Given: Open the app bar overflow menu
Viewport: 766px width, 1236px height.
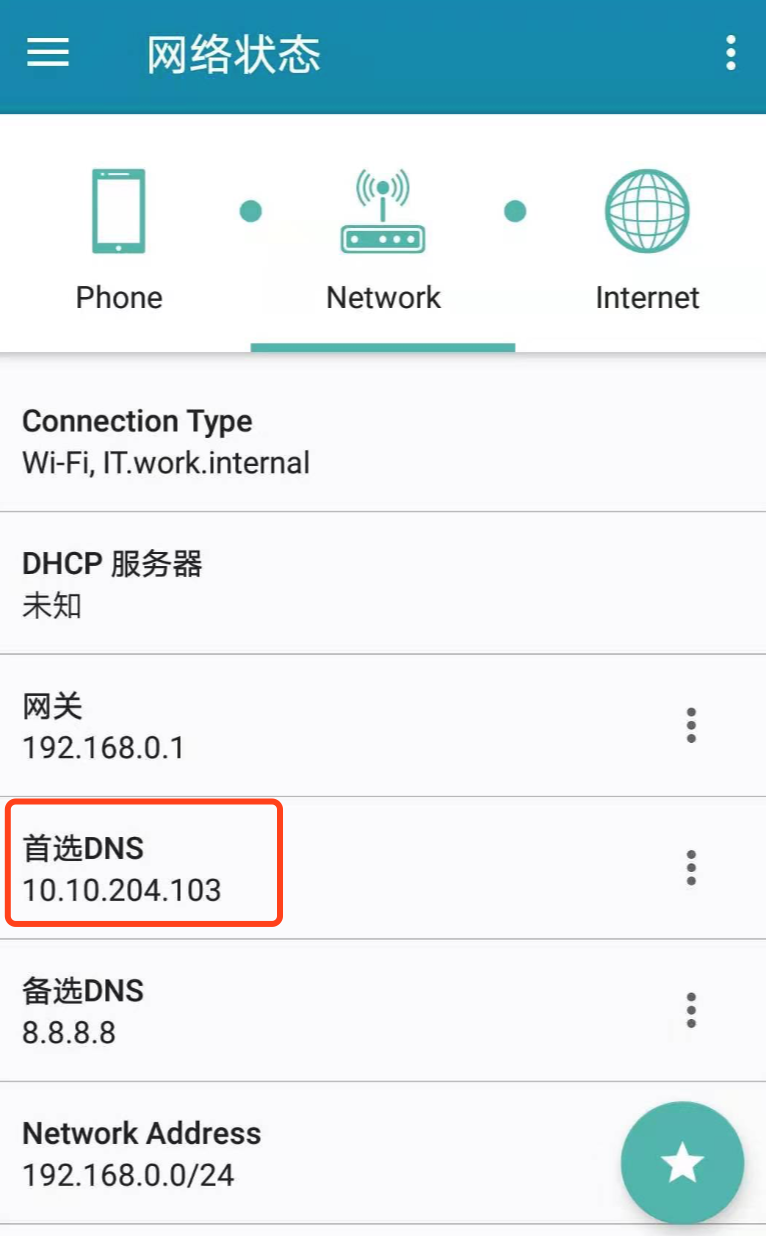Looking at the screenshot, I should [x=731, y=53].
